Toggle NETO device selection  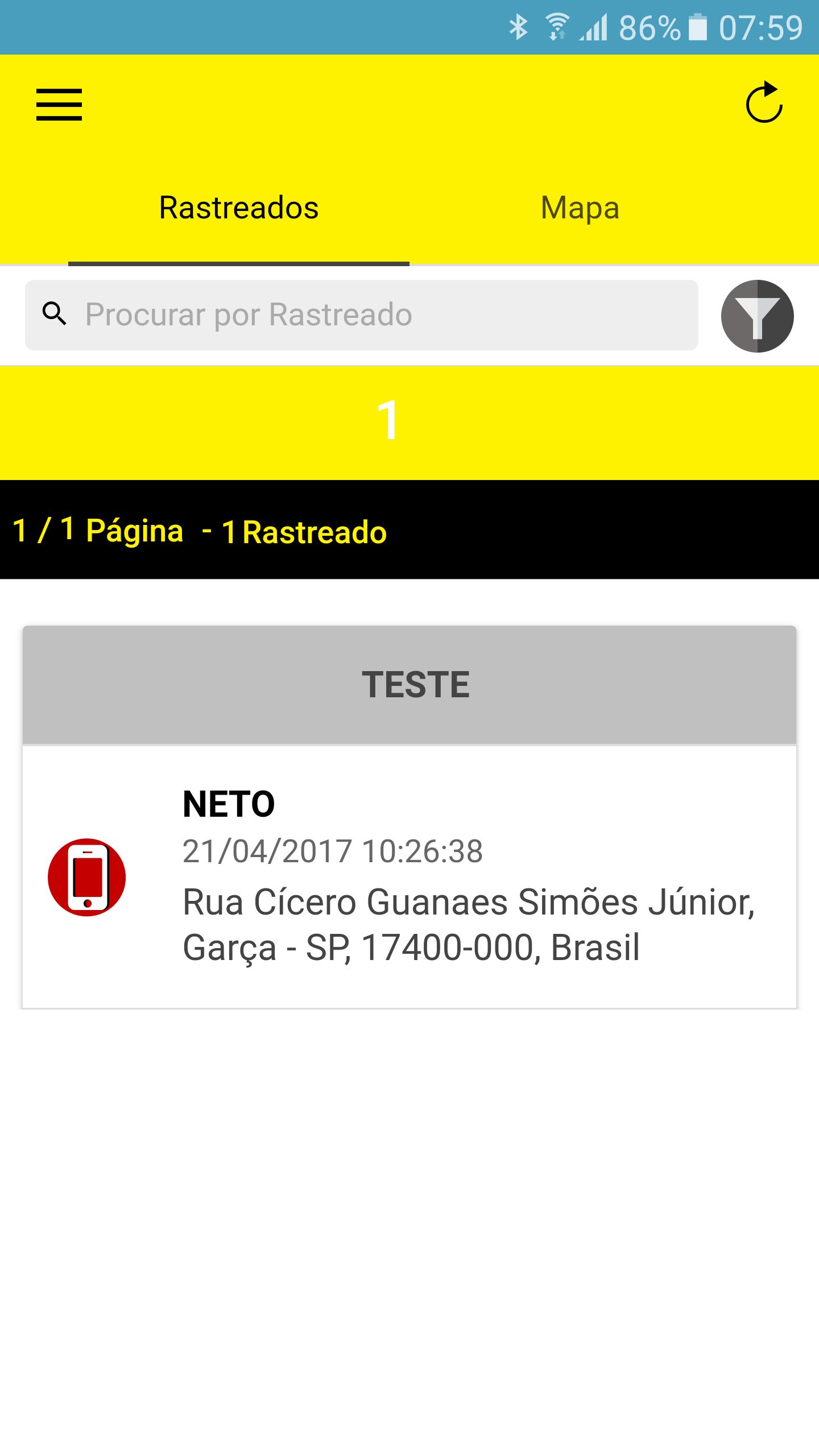click(227, 802)
